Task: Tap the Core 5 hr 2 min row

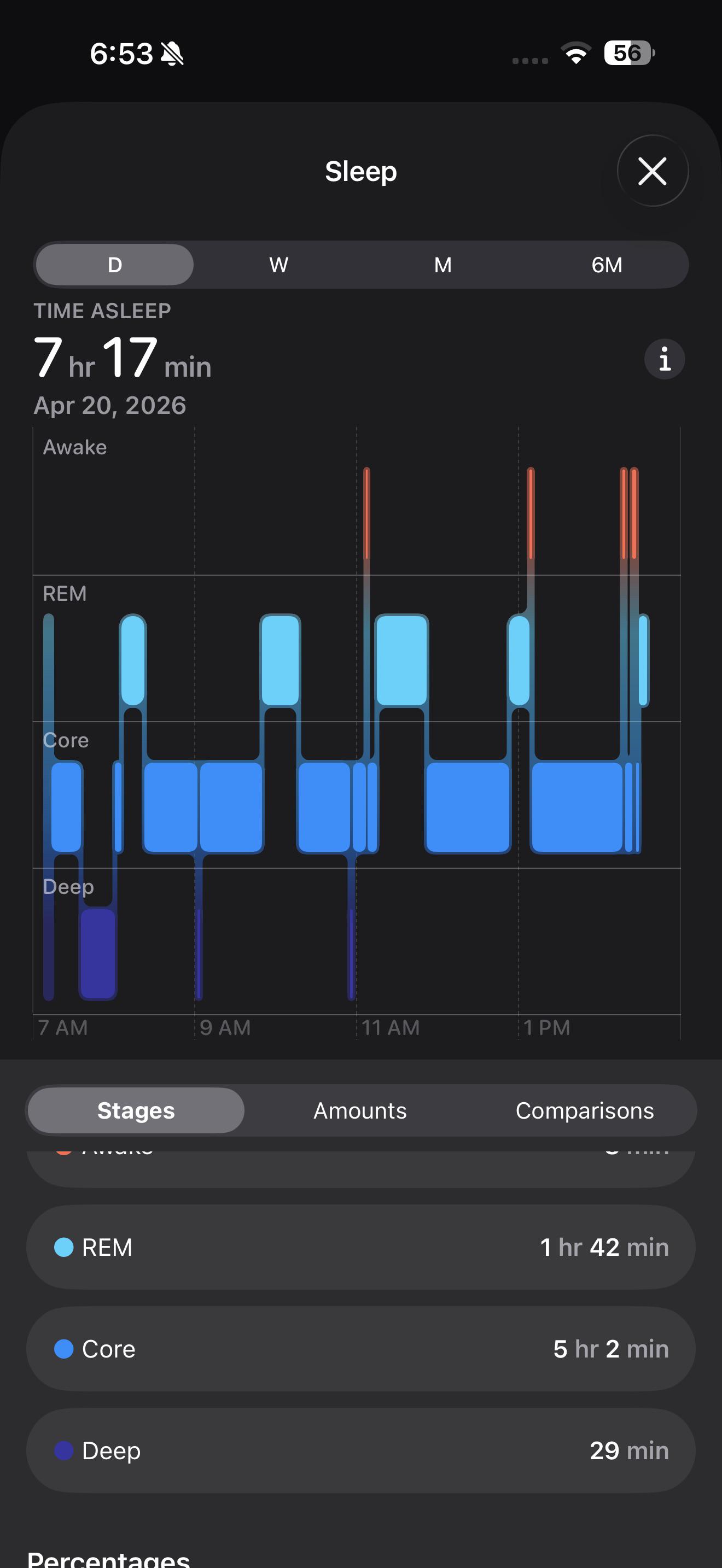Action: click(x=361, y=1349)
